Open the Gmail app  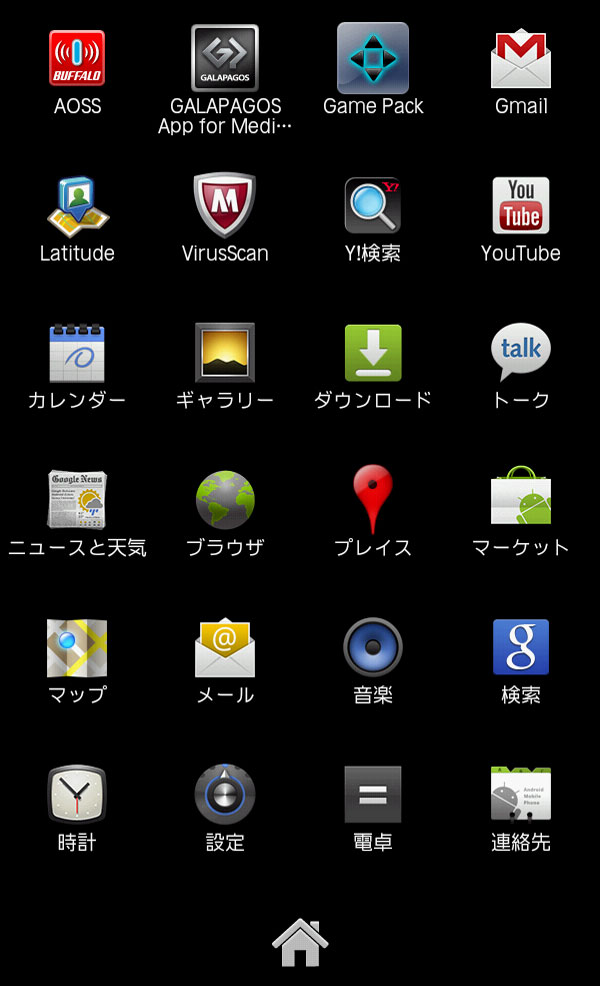pyautogui.click(x=521, y=60)
